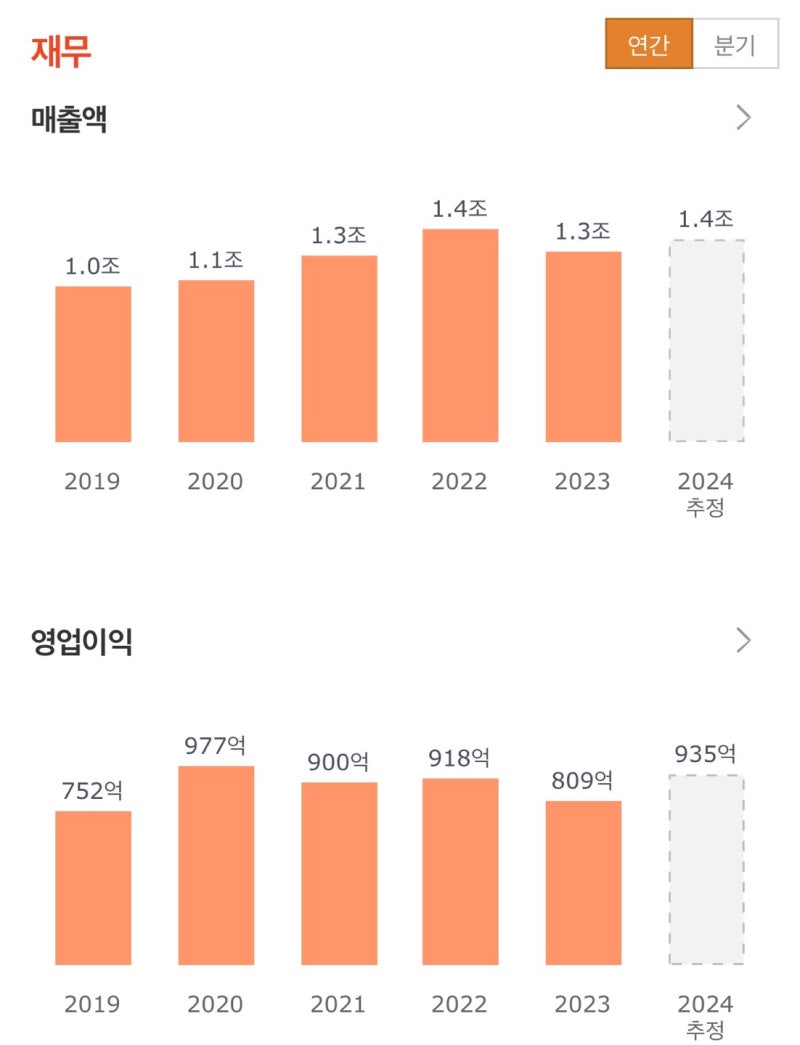Select the 2019 revenue bar
Viewport: 800px width, 1045px height.
point(93,365)
